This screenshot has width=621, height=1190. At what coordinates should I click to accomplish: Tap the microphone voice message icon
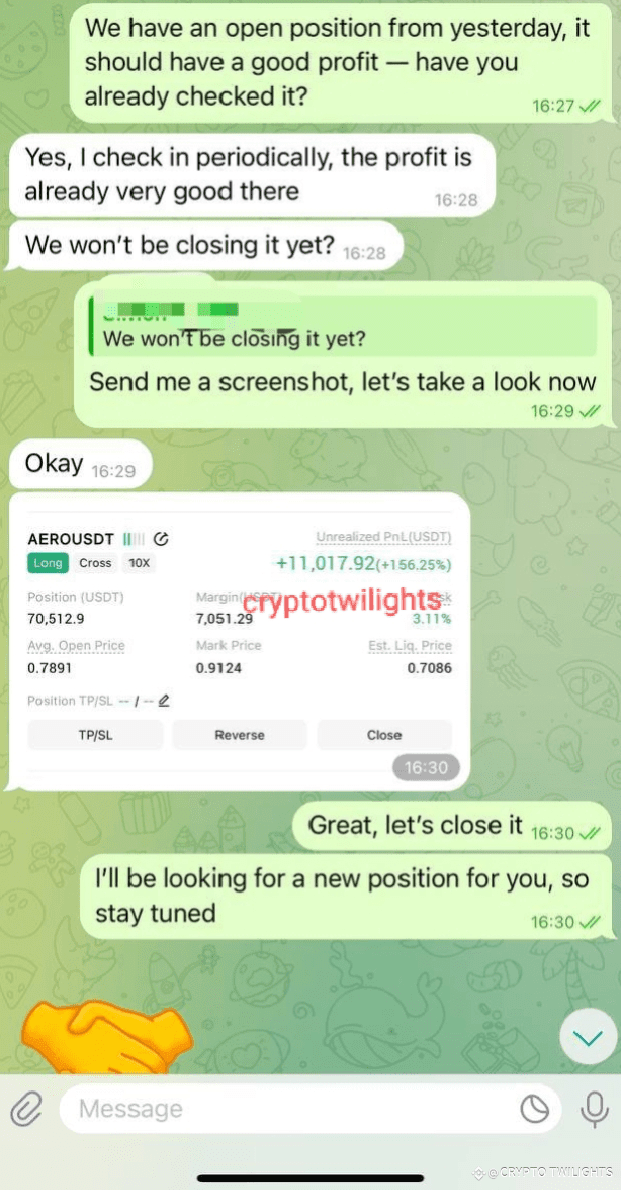594,1110
